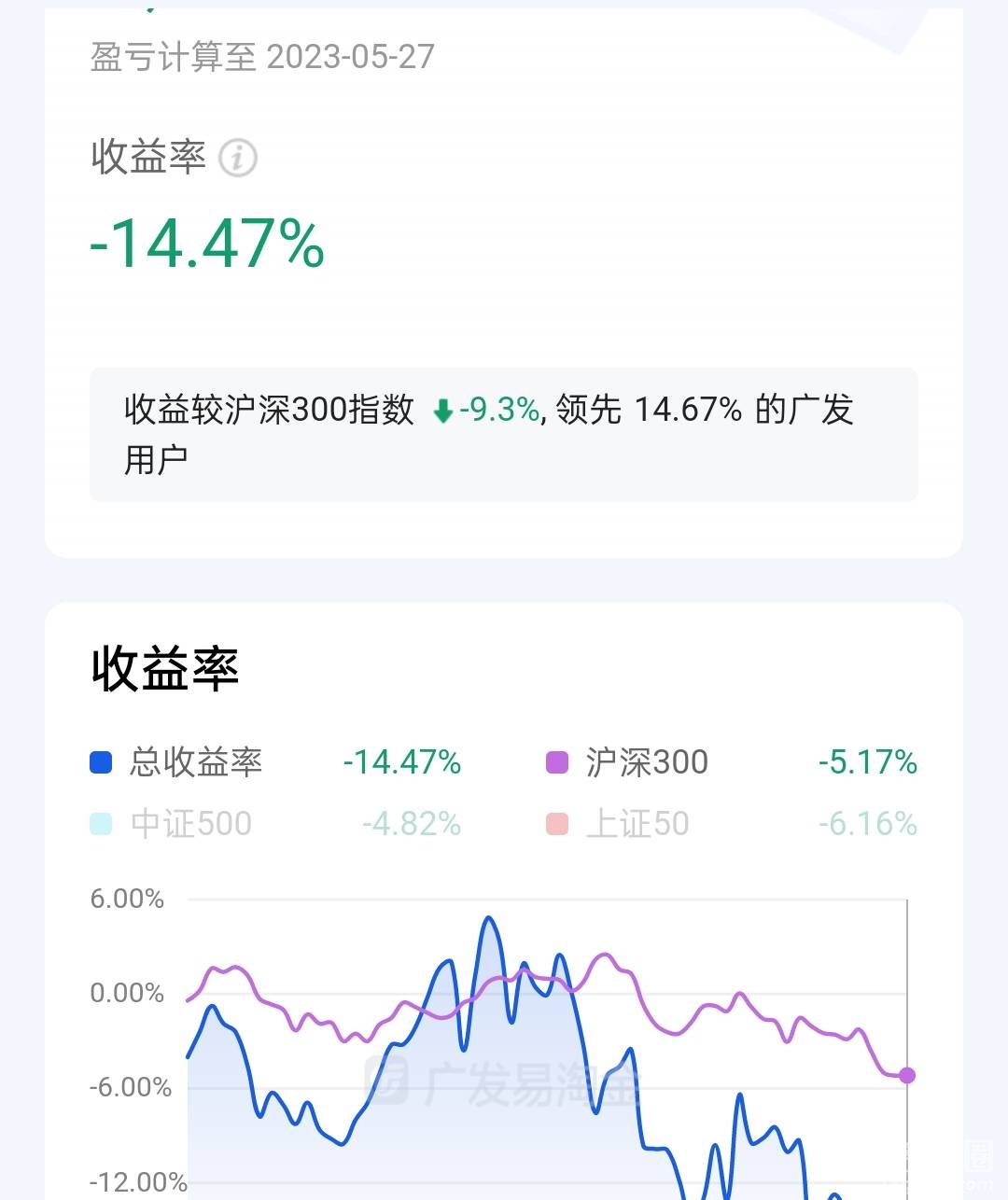
Task: Open the 收益率 info icon
Action: (x=237, y=158)
